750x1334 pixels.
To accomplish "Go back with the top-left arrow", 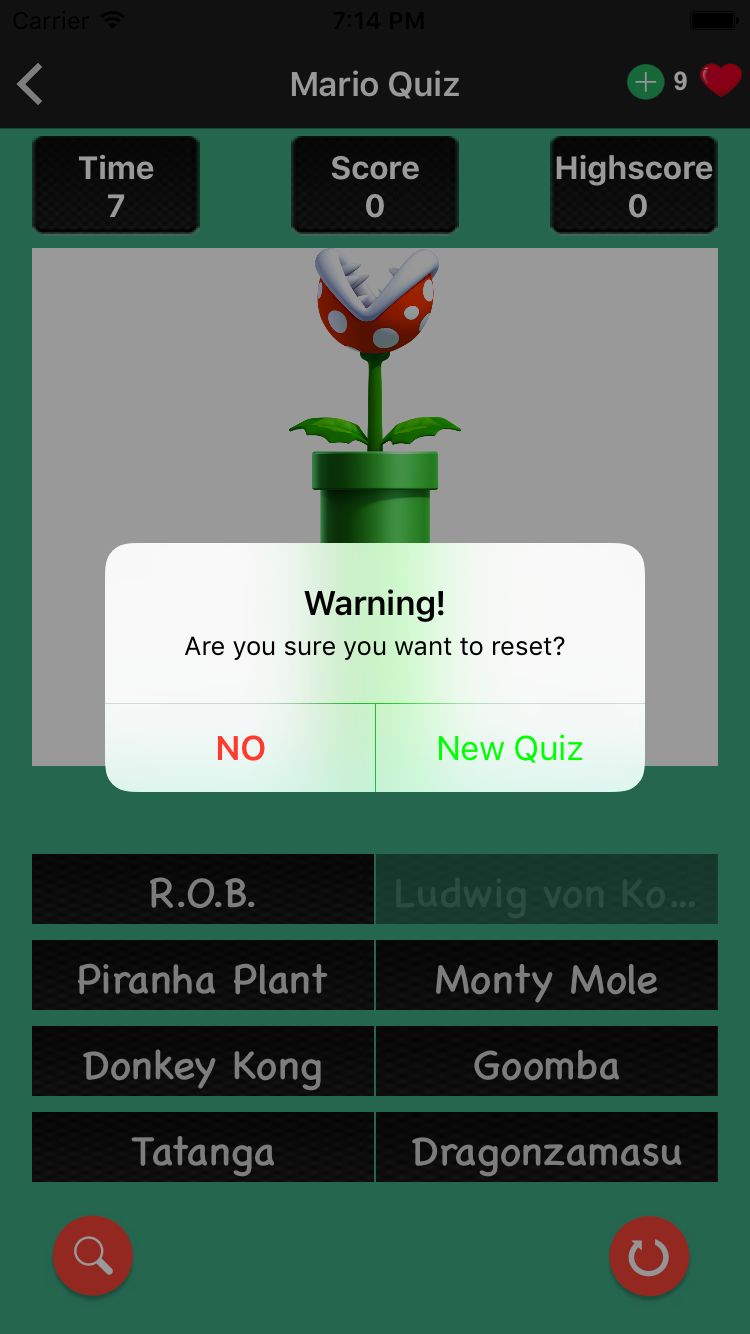I will click(x=30, y=84).
